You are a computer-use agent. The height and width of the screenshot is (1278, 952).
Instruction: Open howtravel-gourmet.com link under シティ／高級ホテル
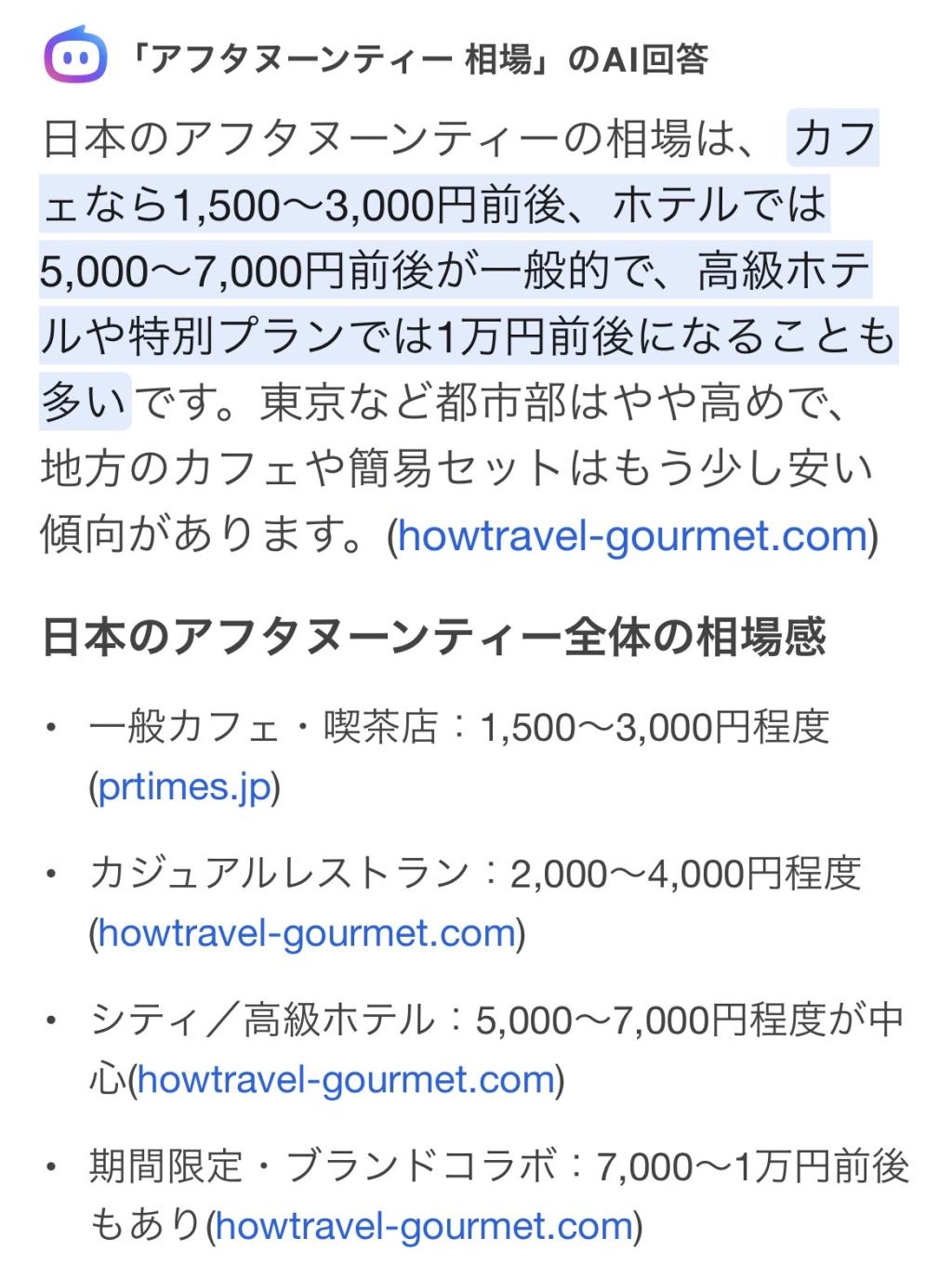coord(346,1079)
